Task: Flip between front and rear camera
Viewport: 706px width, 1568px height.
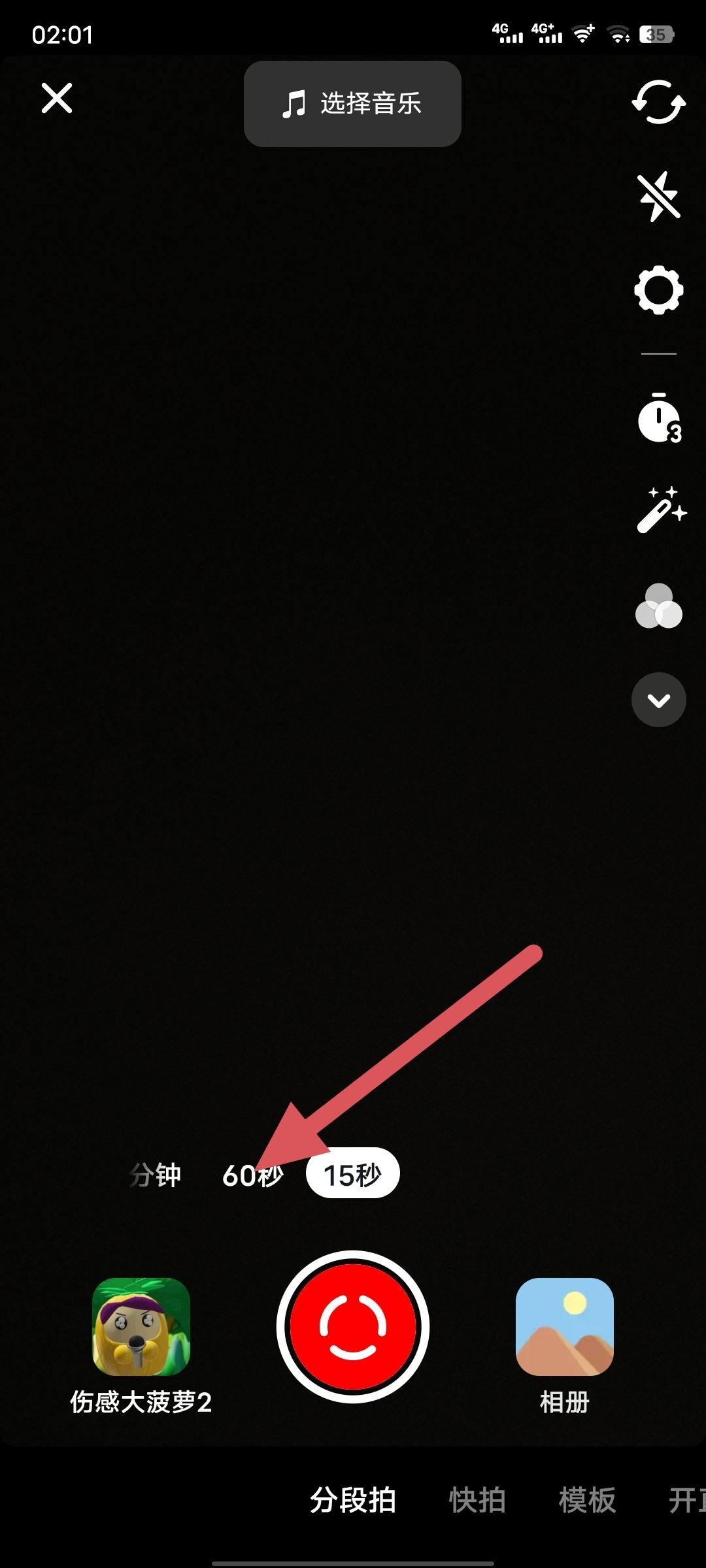Action: point(658,102)
